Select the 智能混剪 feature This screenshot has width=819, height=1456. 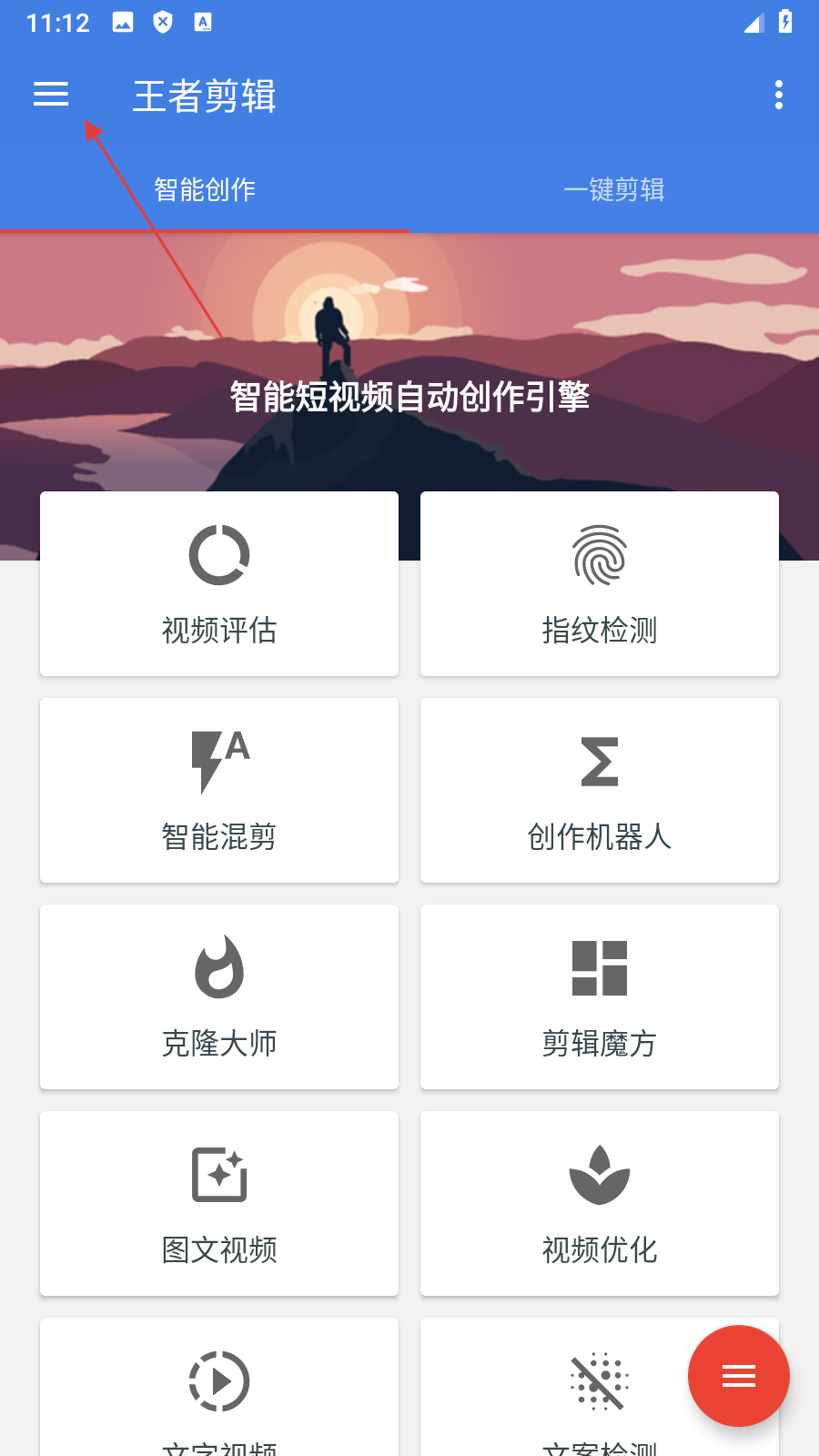(x=219, y=790)
